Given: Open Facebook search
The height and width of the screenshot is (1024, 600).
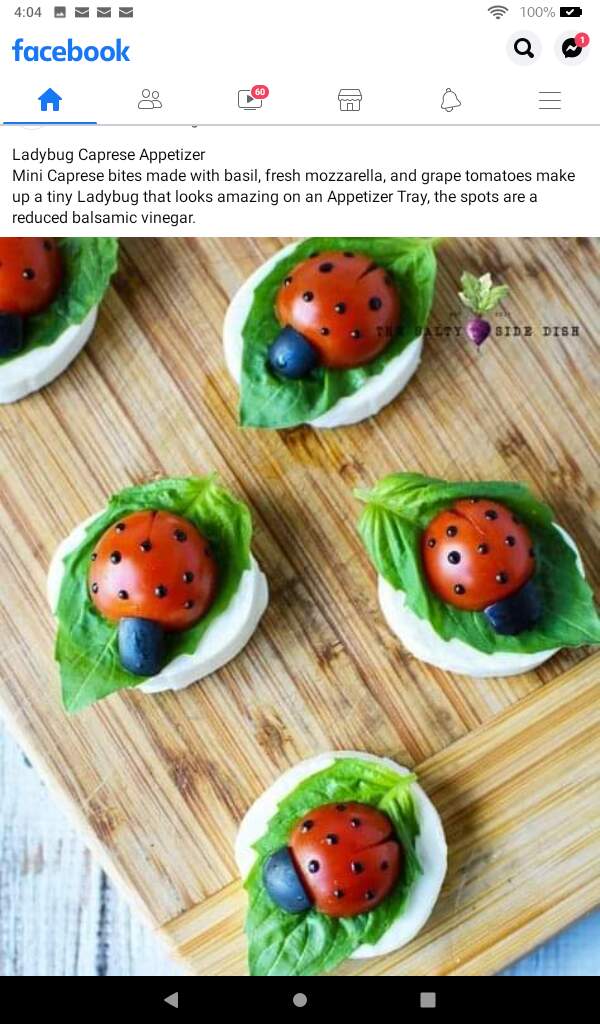Looking at the screenshot, I should [523, 48].
